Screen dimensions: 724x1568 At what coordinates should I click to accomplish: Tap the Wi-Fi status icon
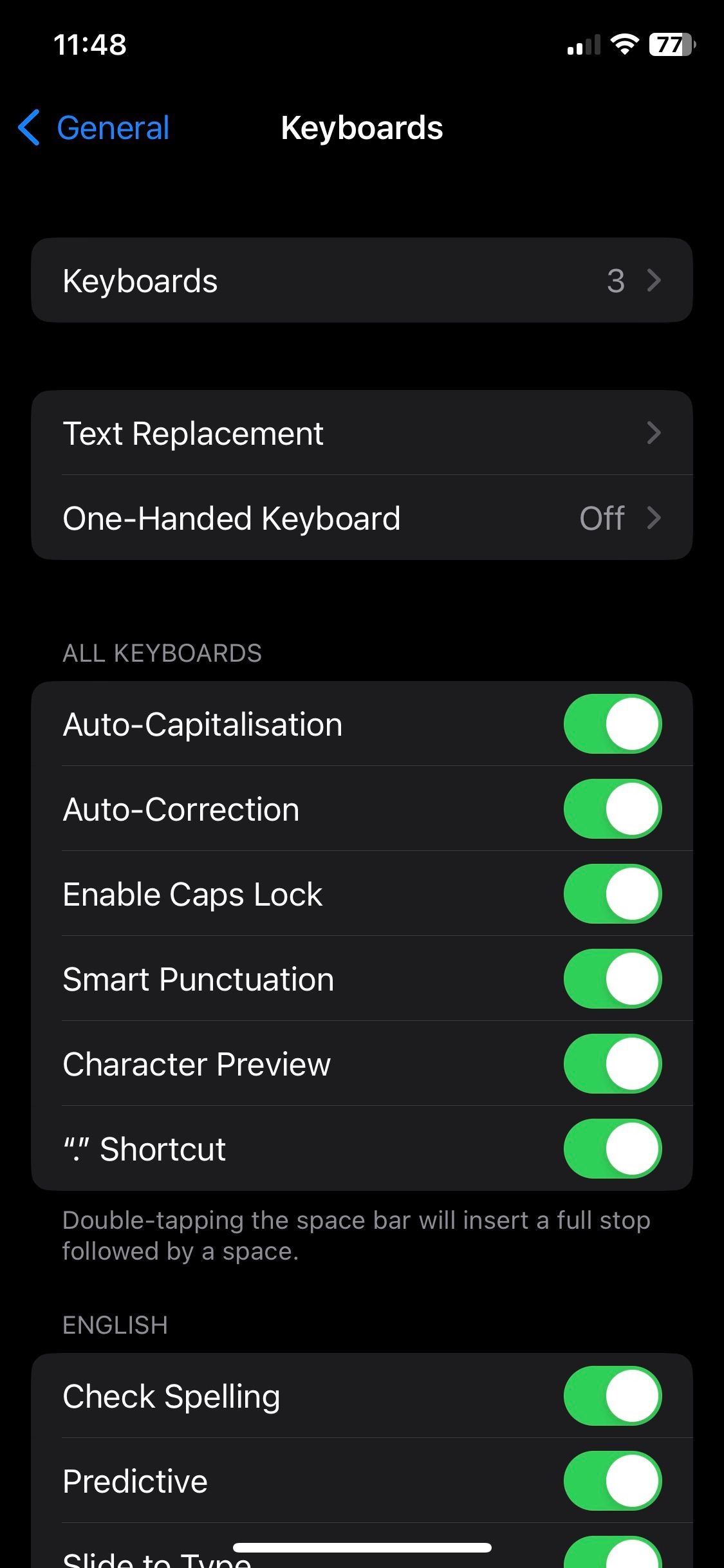point(623,44)
